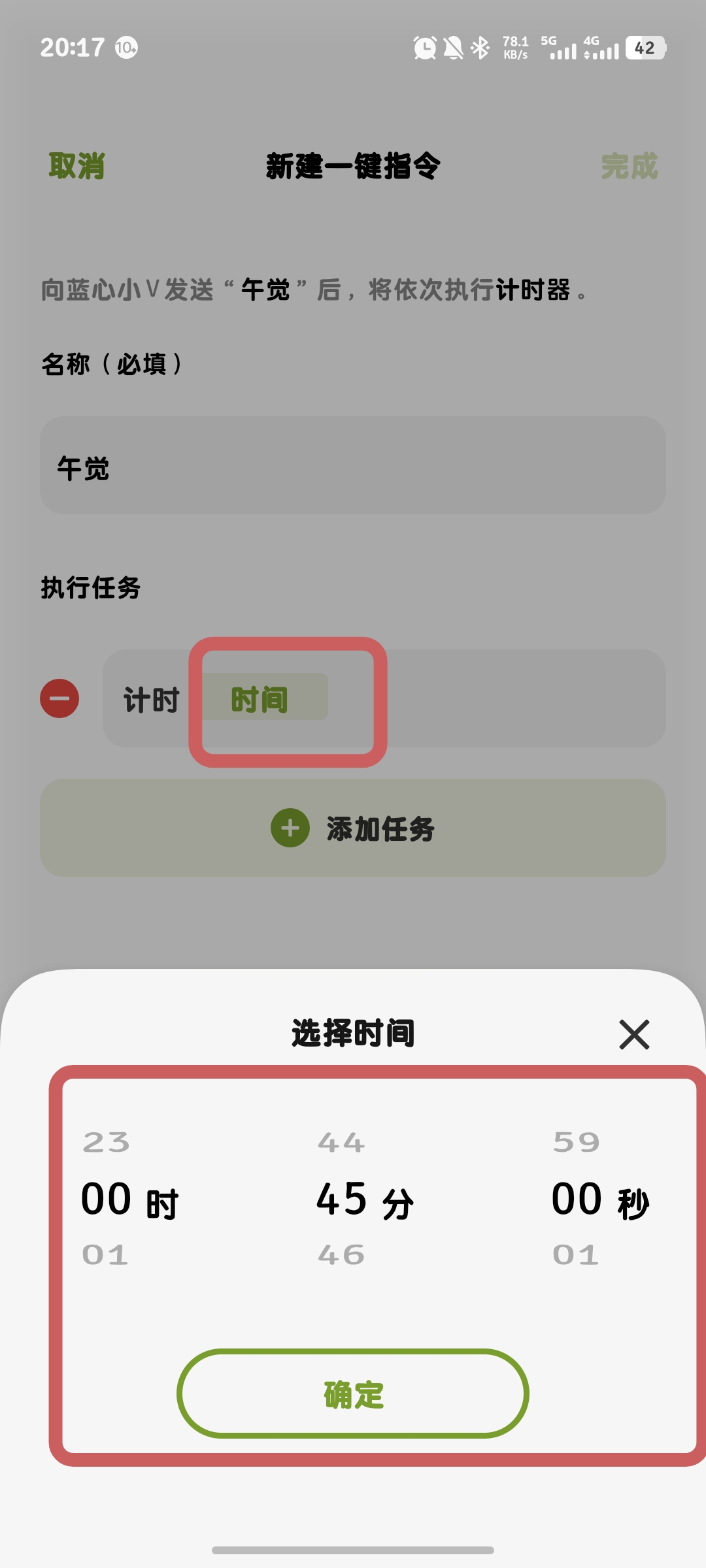Pick 01 in the seconds column

point(576,1255)
